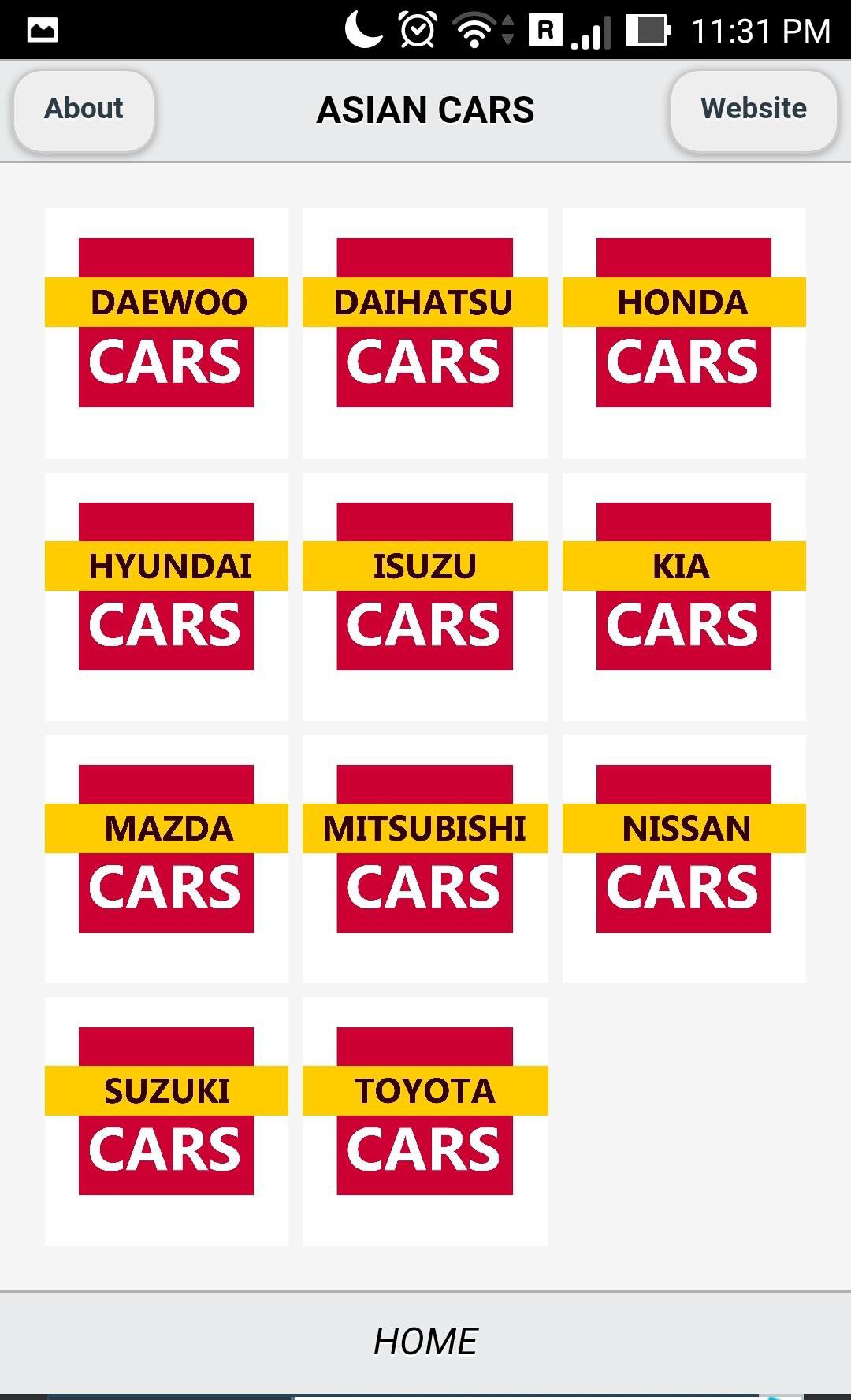Select the DAIHATSU CARS tile
Viewport: 851px width, 1400px height.
point(424,331)
